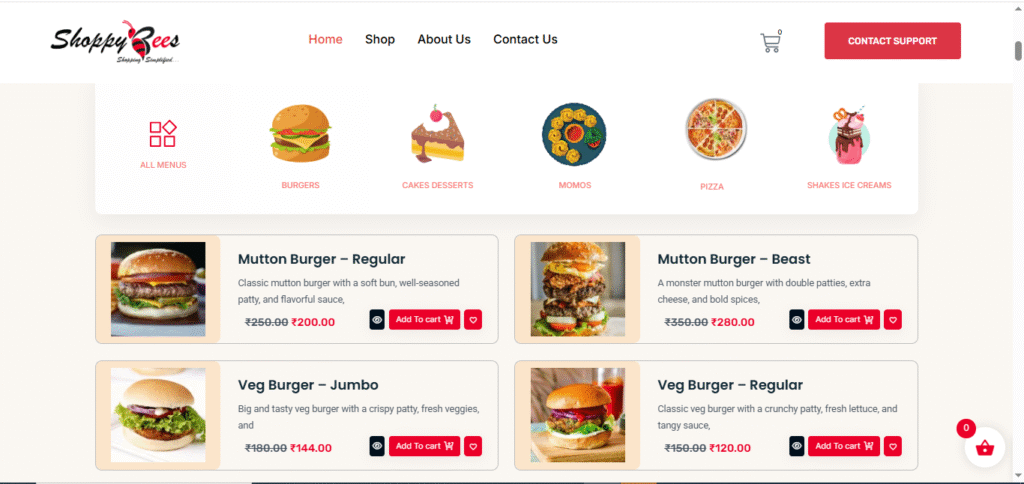The width and height of the screenshot is (1024, 484).
Task: Quick view Mutton Burger – Beast
Action: point(797,320)
